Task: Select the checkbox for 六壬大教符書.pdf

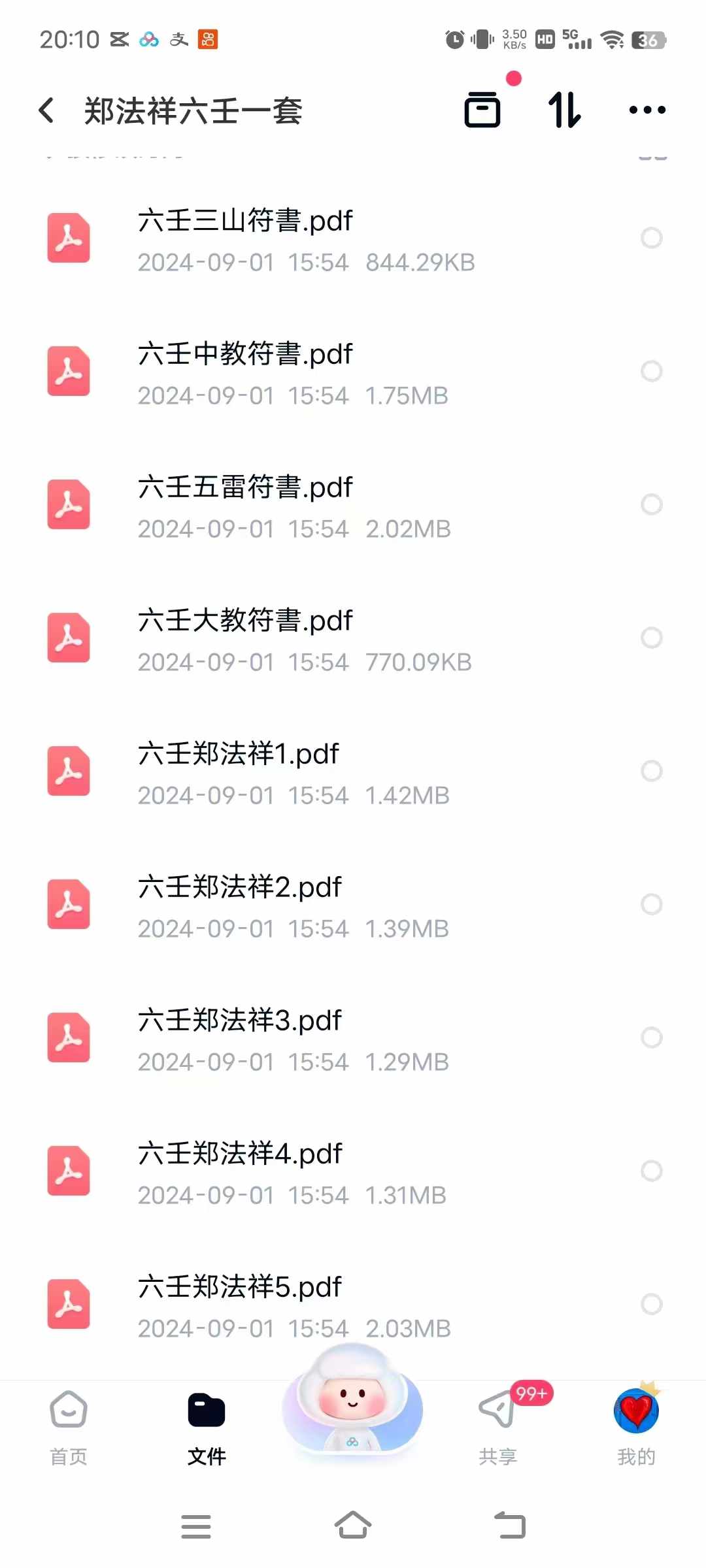Action: click(x=652, y=638)
